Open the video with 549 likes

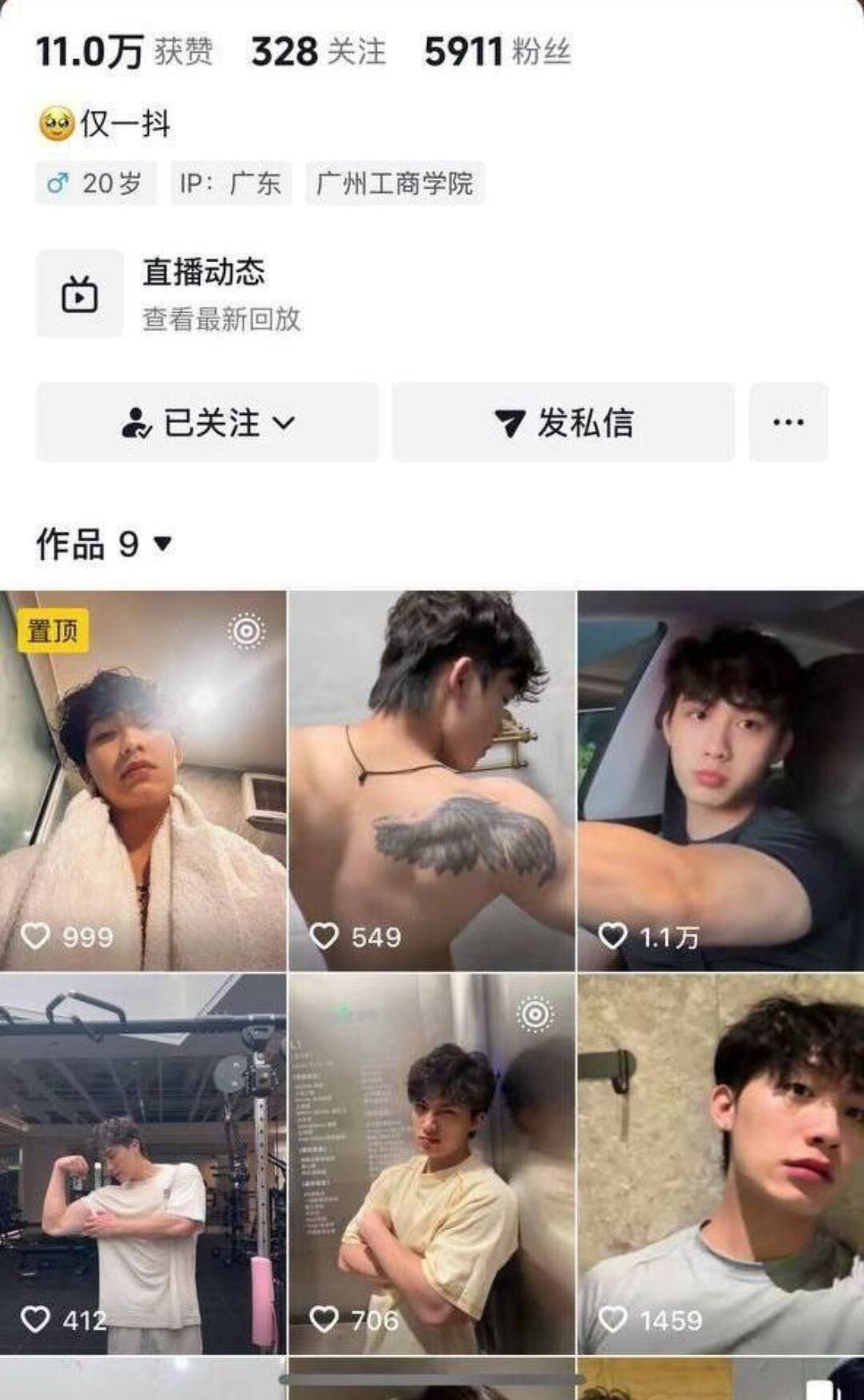coord(432,780)
